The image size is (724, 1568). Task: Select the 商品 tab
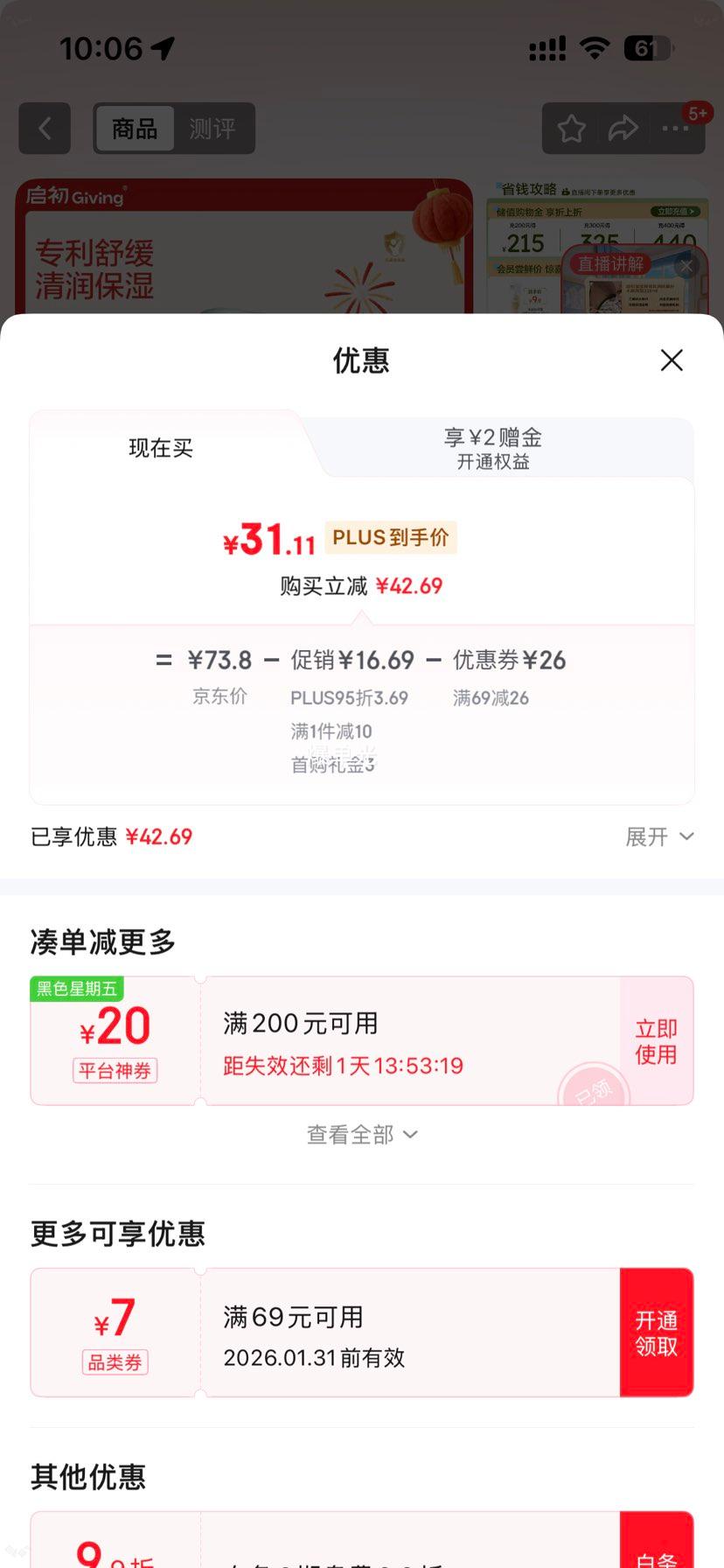point(136,128)
